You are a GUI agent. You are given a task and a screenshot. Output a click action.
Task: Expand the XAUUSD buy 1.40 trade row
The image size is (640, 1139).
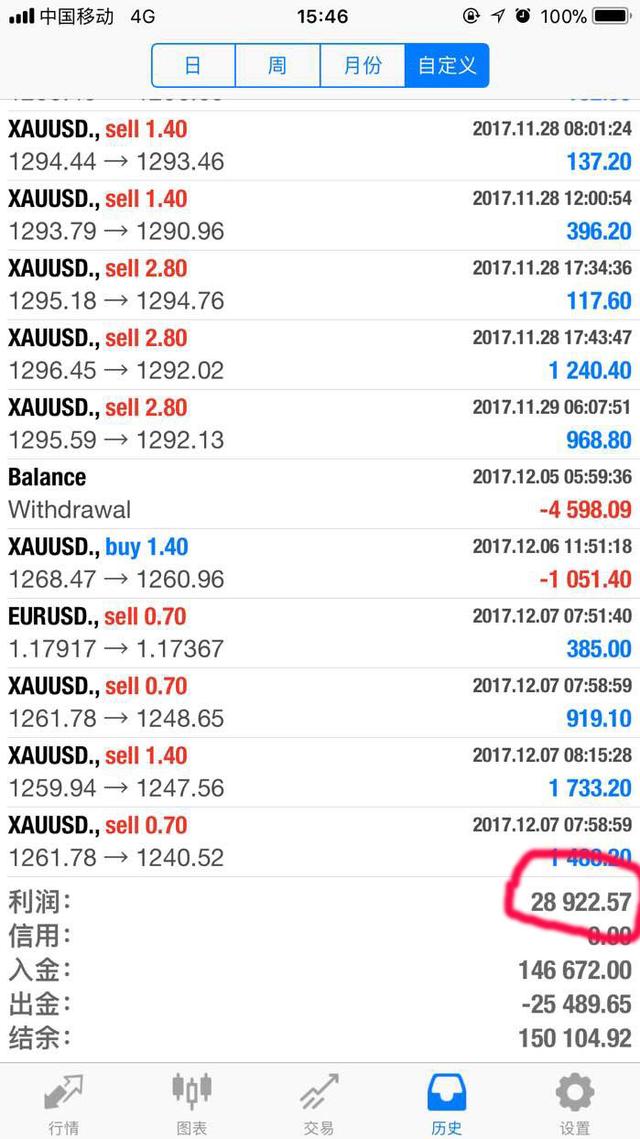click(x=320, y=563)
